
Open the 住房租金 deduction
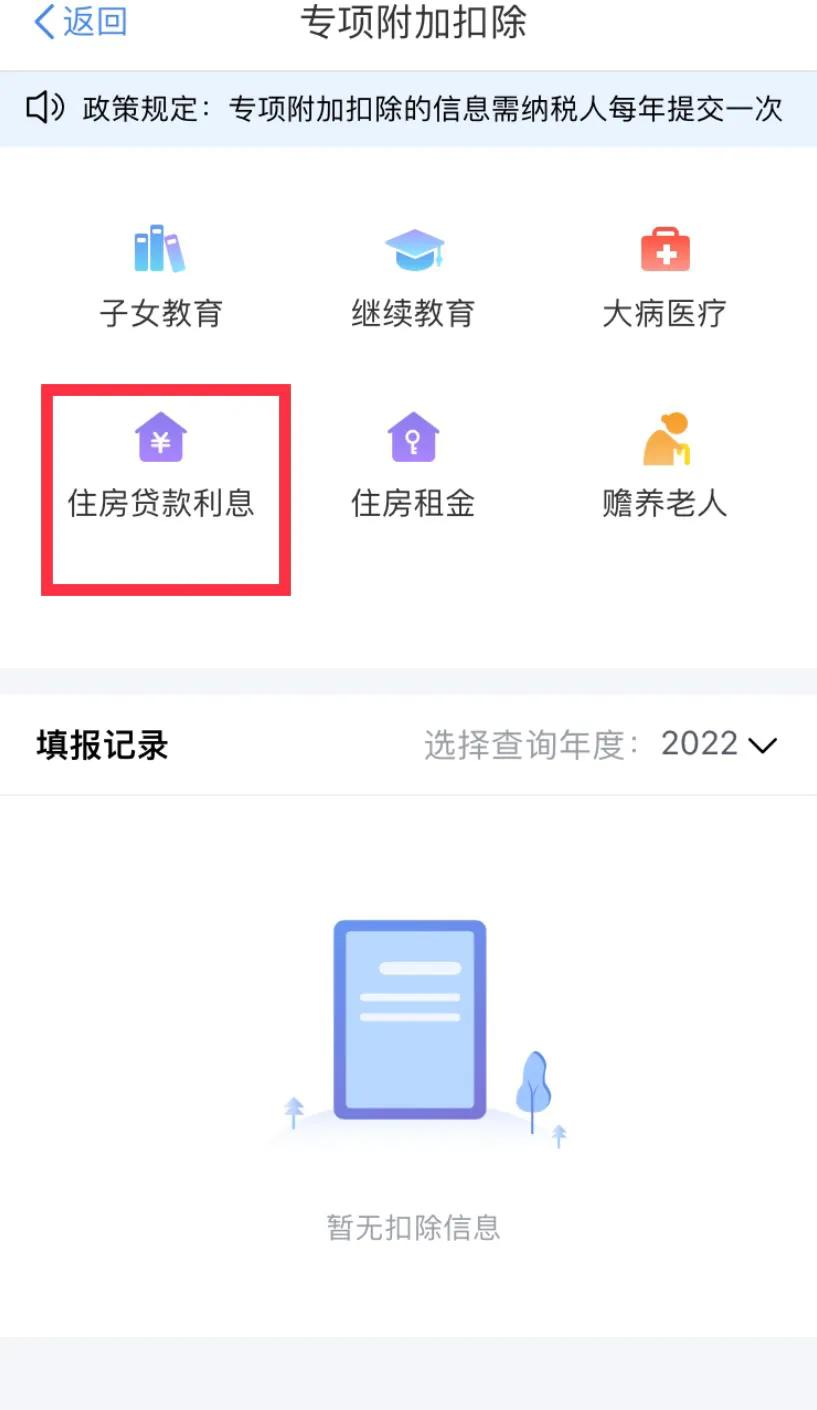[413, 465]
